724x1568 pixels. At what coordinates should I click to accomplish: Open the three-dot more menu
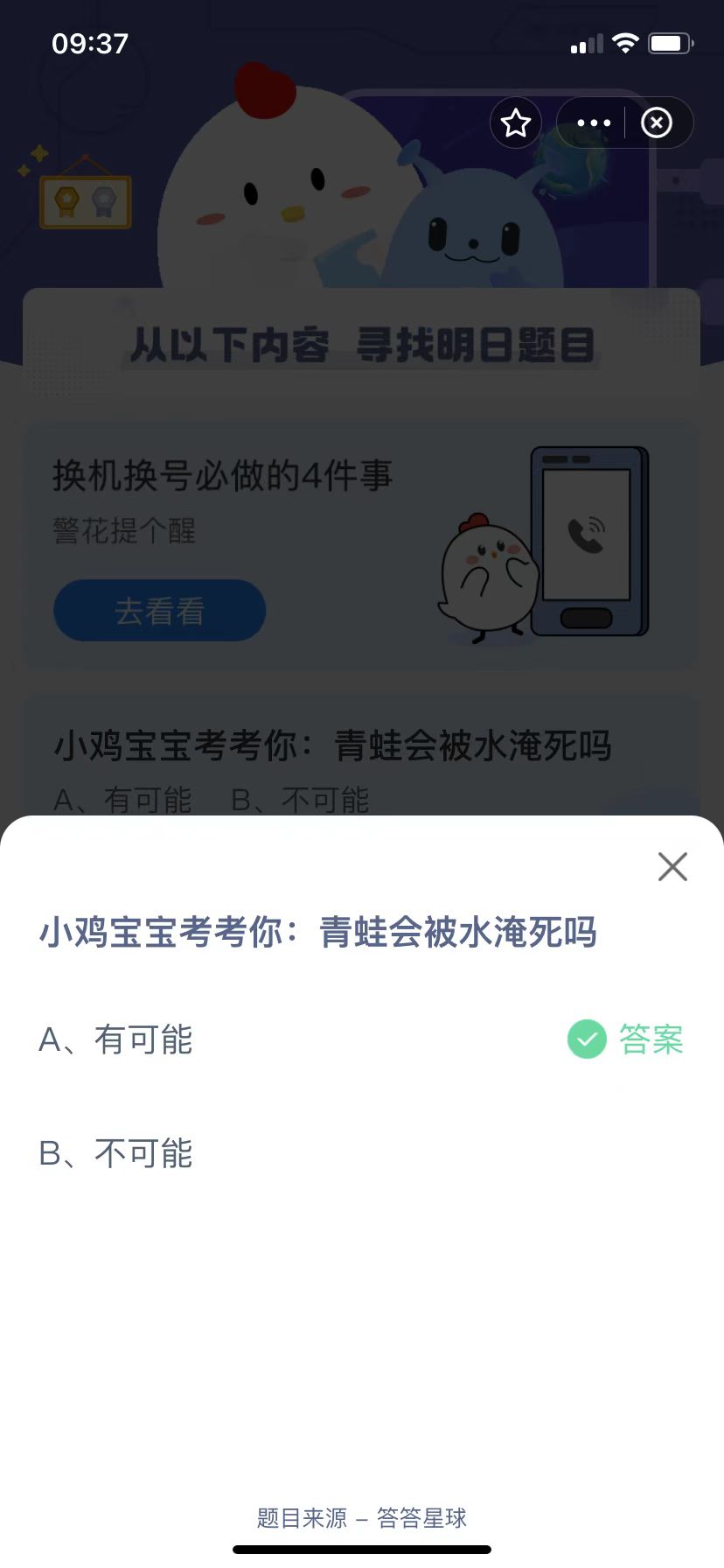[594, 122]
